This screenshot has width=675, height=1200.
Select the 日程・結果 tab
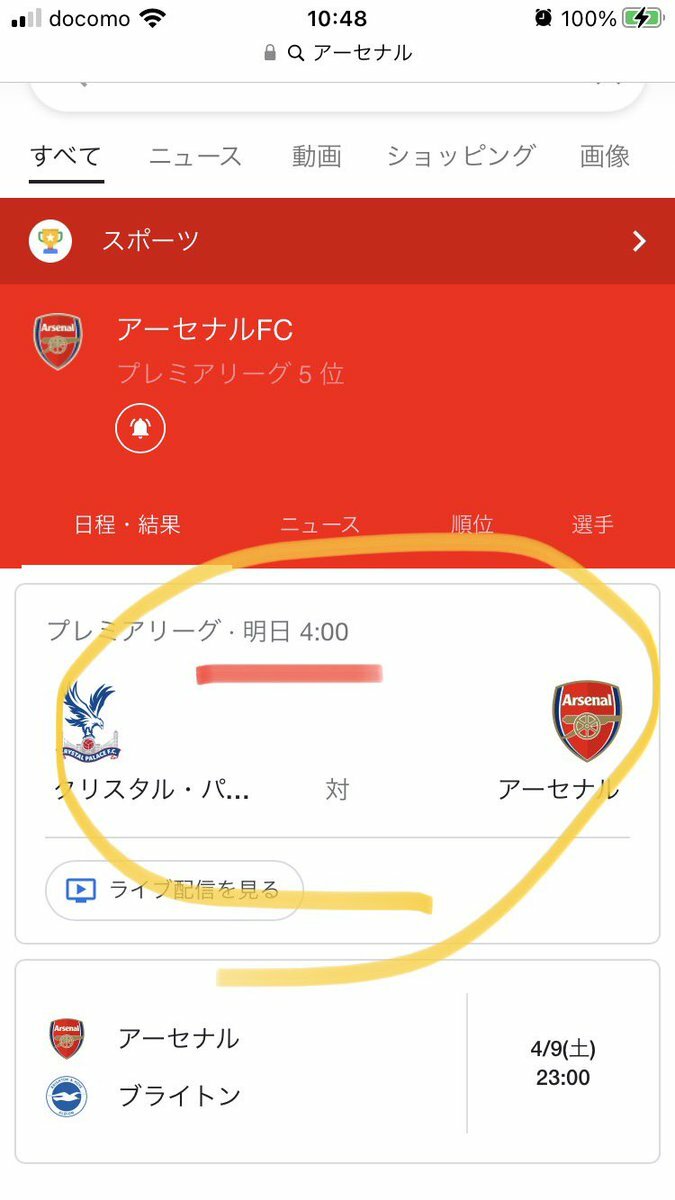[x=127, y=525]
